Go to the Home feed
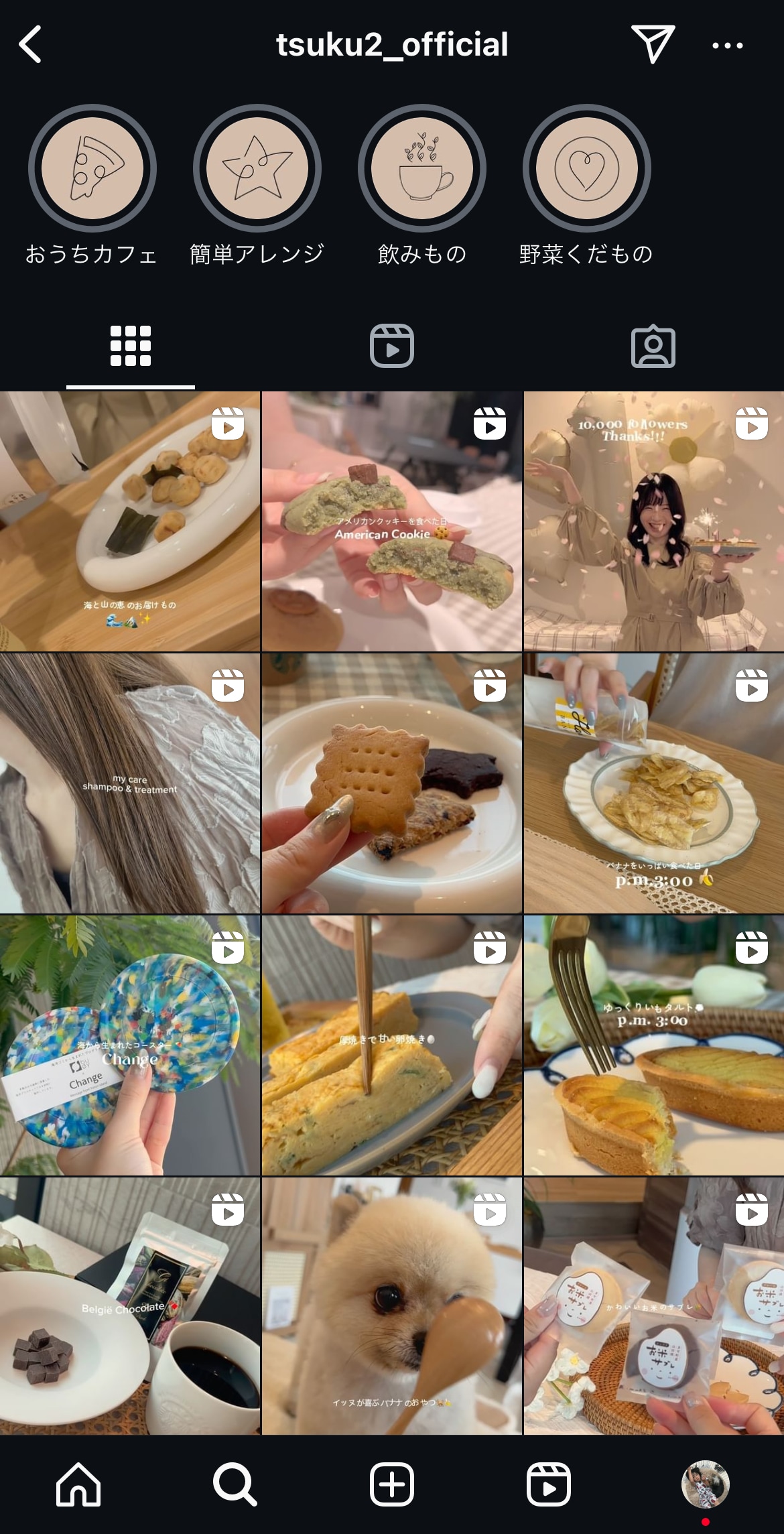Screen dimensions: 784x1534 (x=78, y=1484)
